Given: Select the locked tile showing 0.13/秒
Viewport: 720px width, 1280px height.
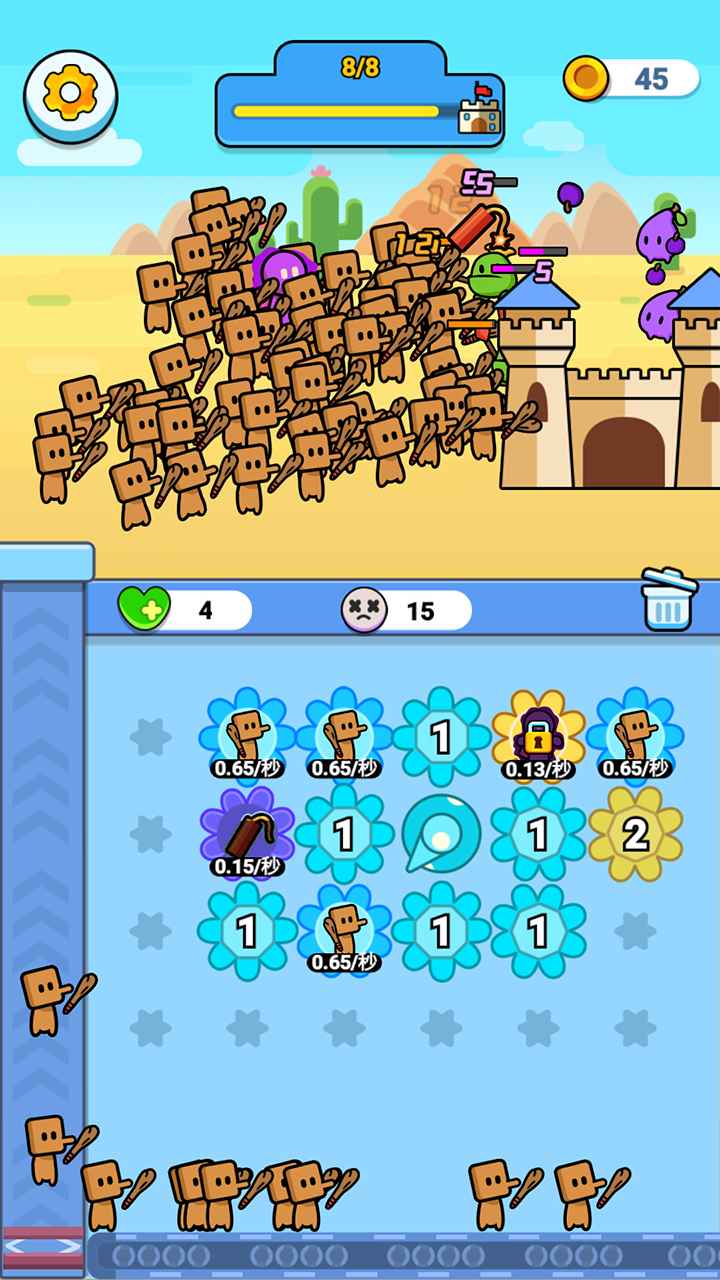Looking at the screenshot, I should click(538, 737).
